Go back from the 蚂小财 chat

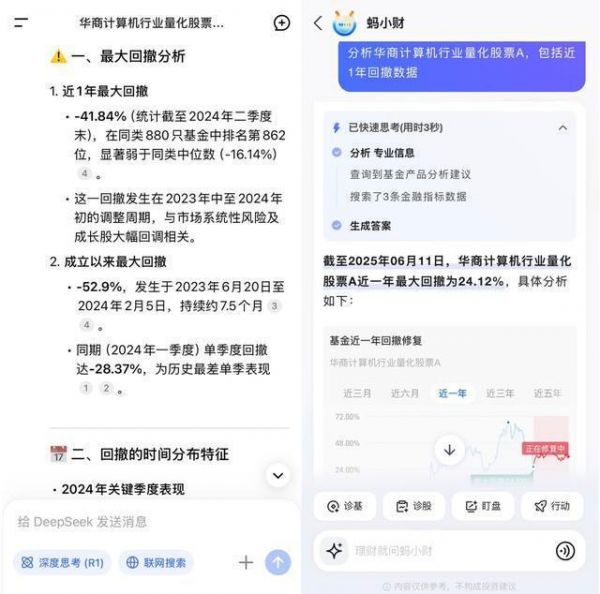point(318,22)
